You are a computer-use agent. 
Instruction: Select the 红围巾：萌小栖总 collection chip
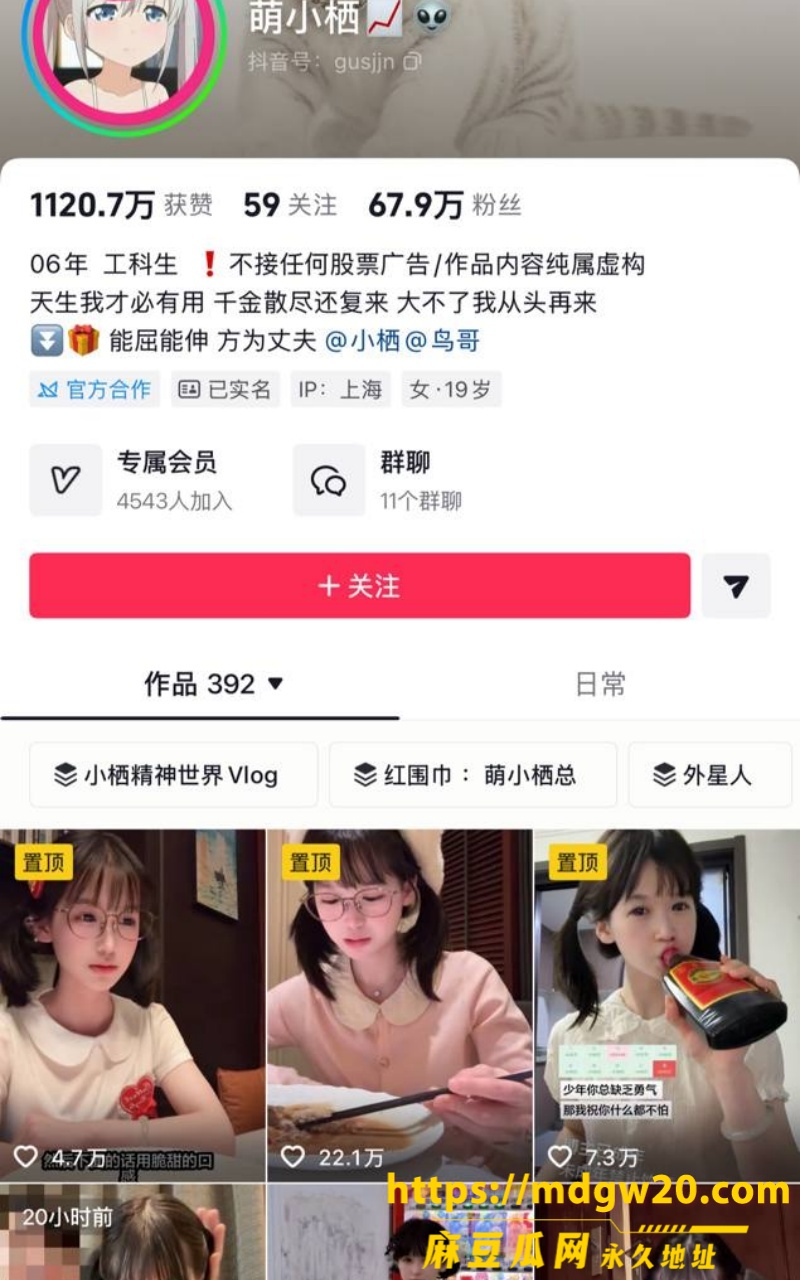[x=473, y=775]
